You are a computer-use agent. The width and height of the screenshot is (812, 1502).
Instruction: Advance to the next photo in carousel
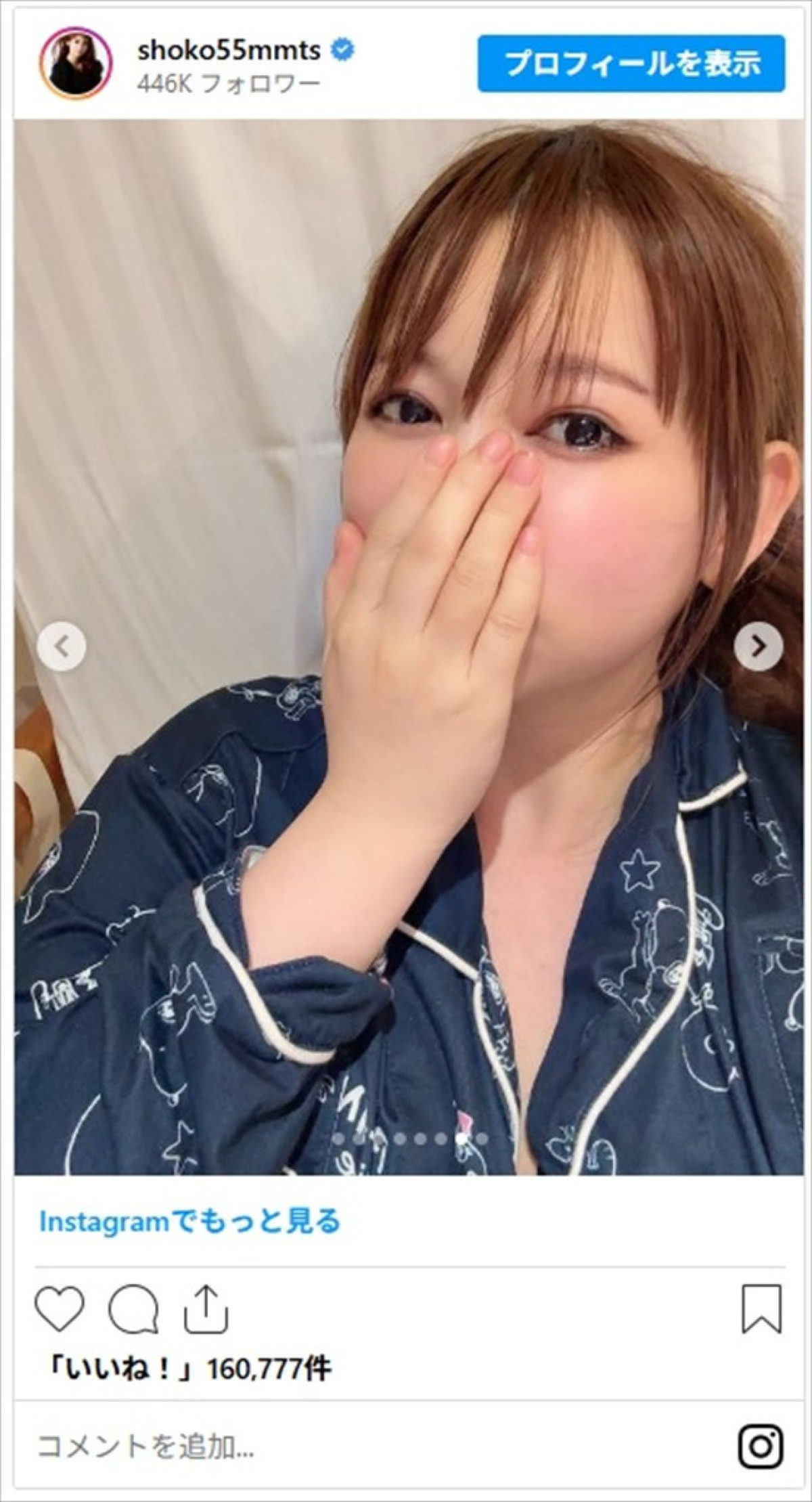click(758, 648)
